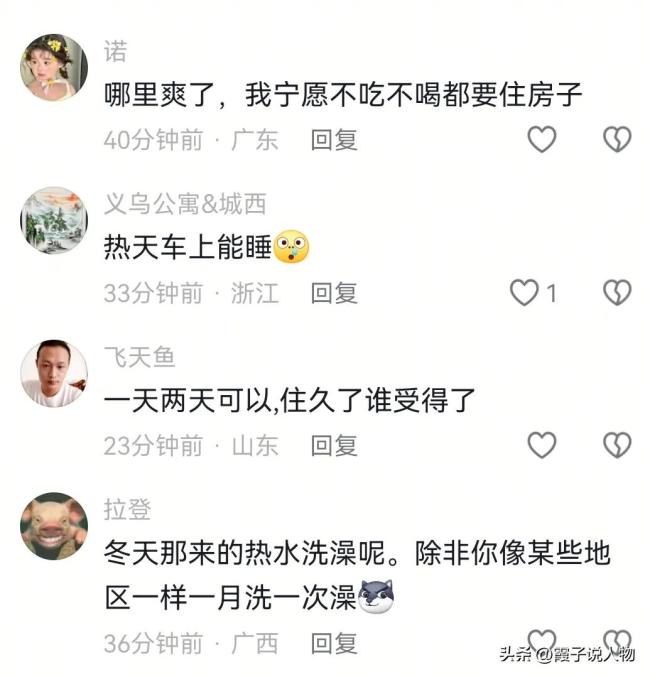
Task: Open 飞天鱼's avatar
Action: pyautogui.click(x=54, y=373)
